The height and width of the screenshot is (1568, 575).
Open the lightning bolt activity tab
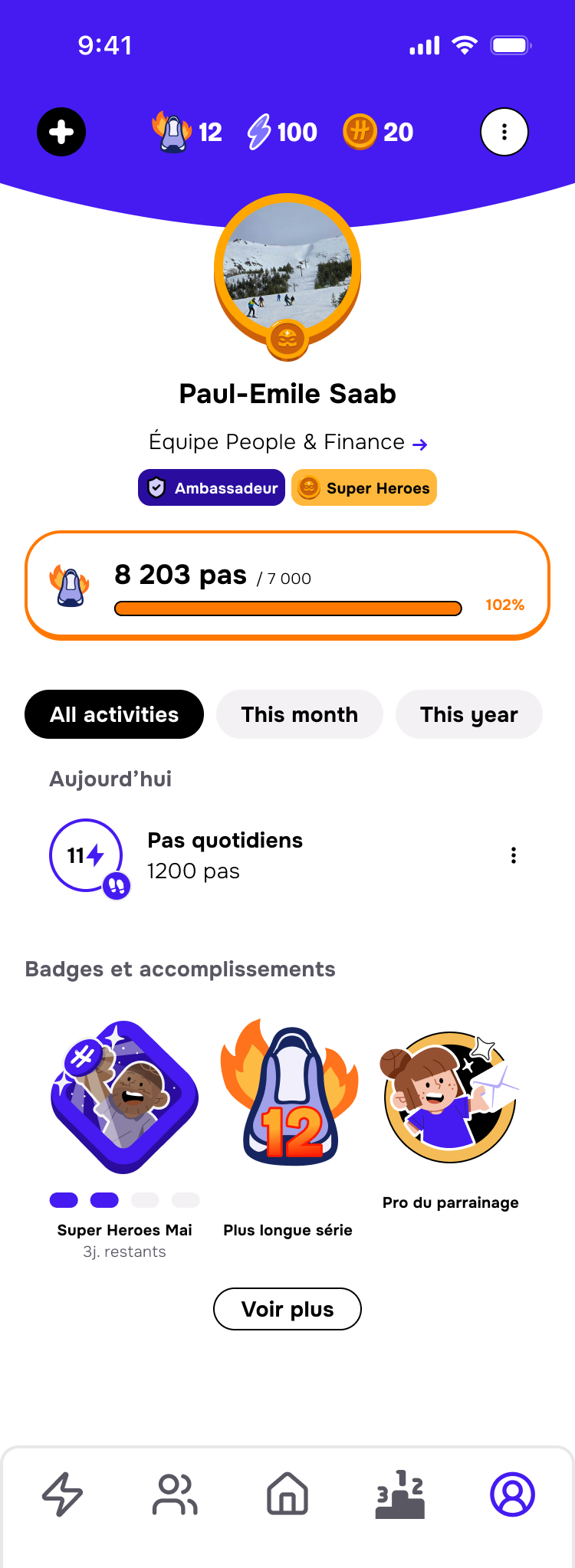click(62, 1494)
